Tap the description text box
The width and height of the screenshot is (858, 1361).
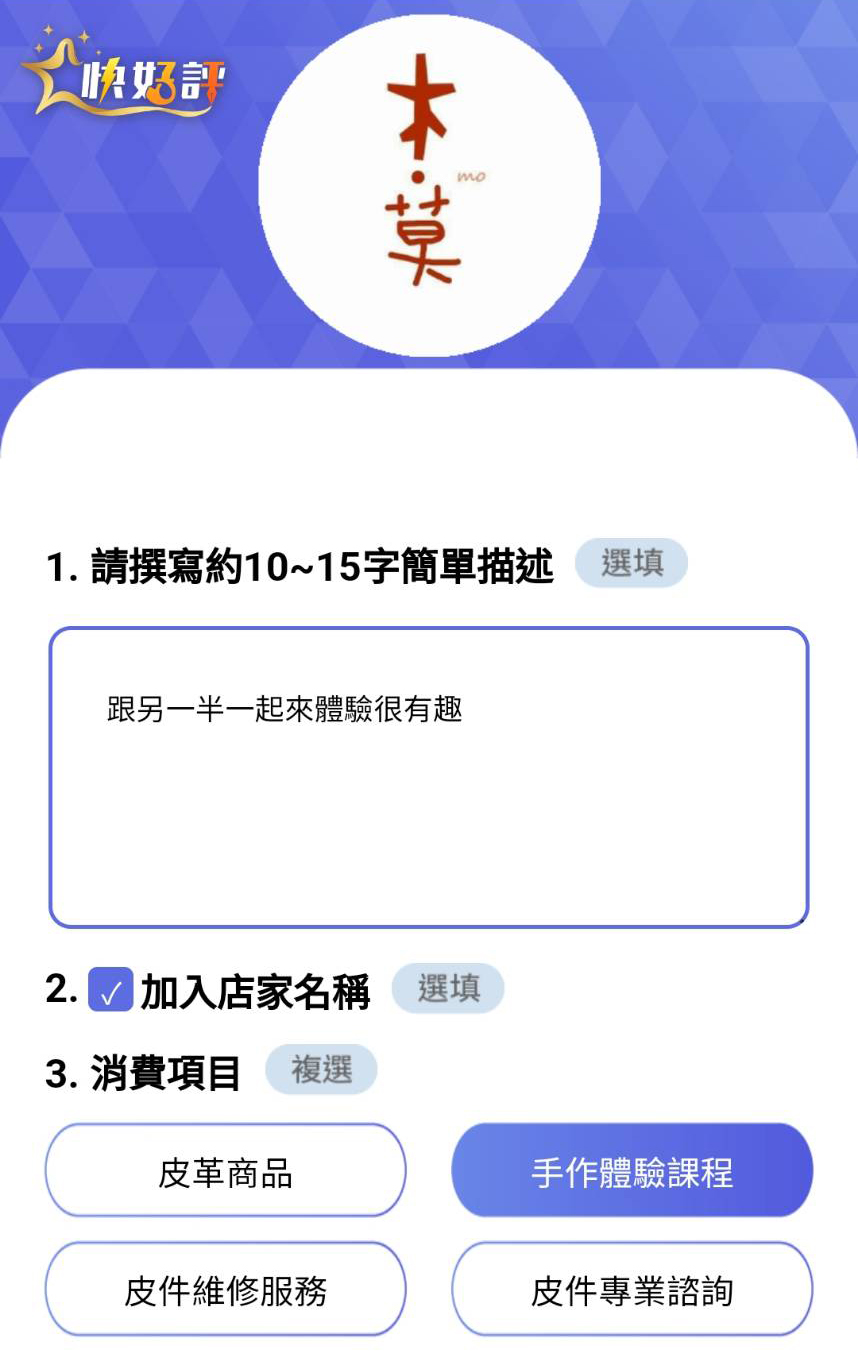pos(428,777)
